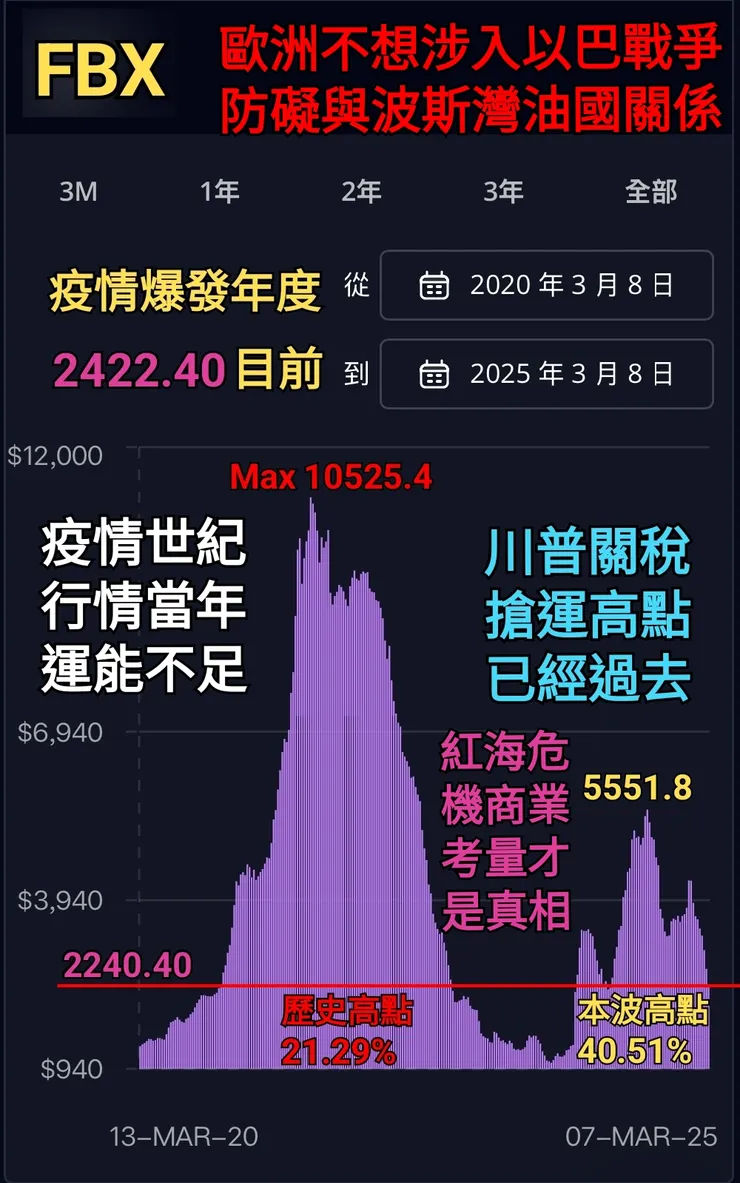Open the calendar icon for the start date
The image size is (740, 1183).
[x=433, y=286]
